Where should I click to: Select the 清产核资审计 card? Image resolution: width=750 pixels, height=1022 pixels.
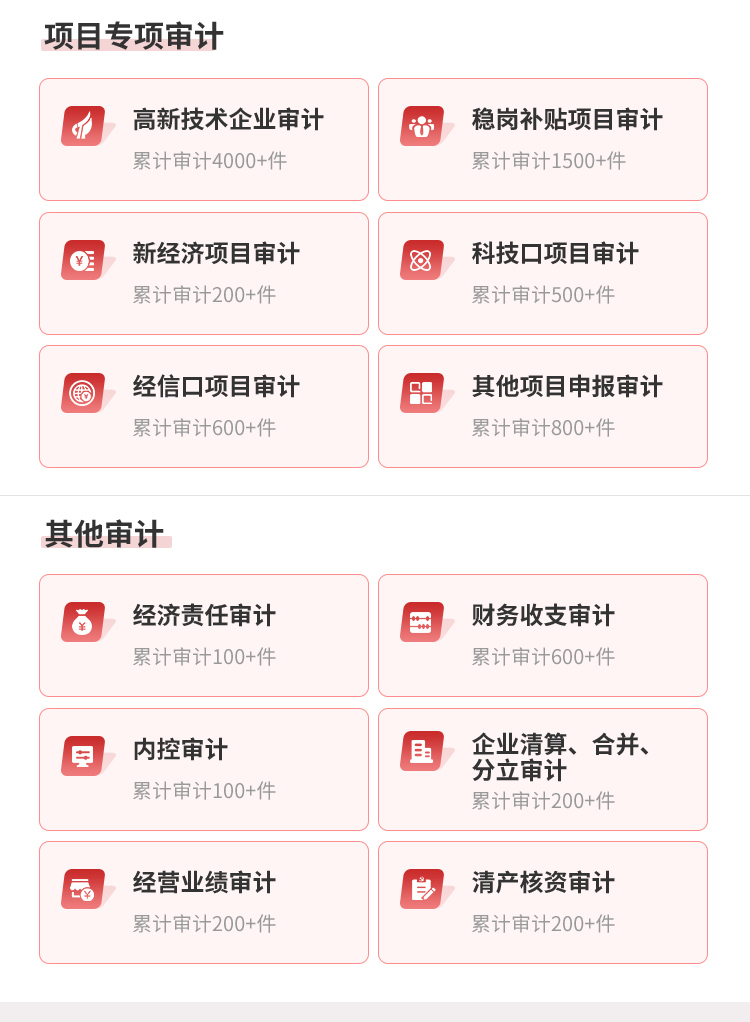[x=542, y=902]
